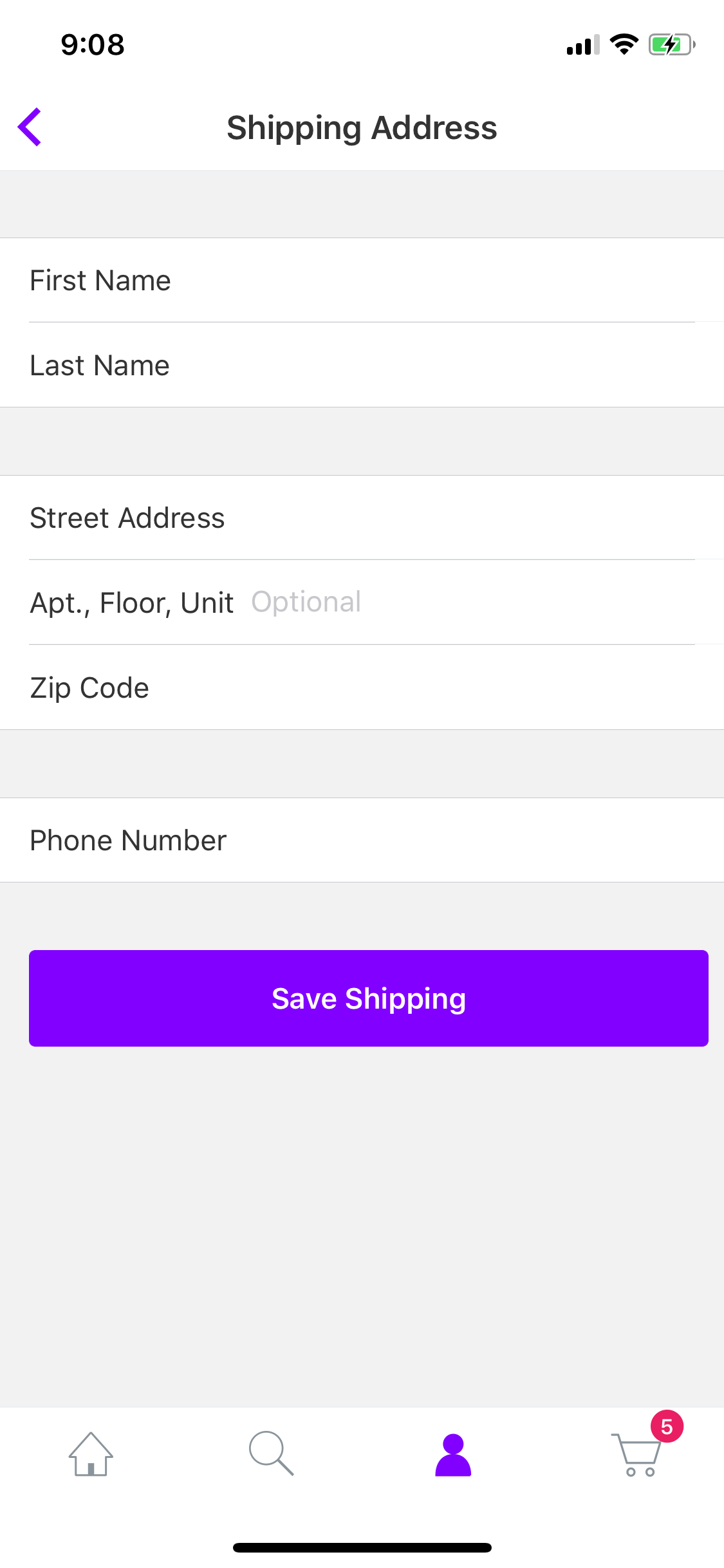Go back from Shipping Address

30,127
